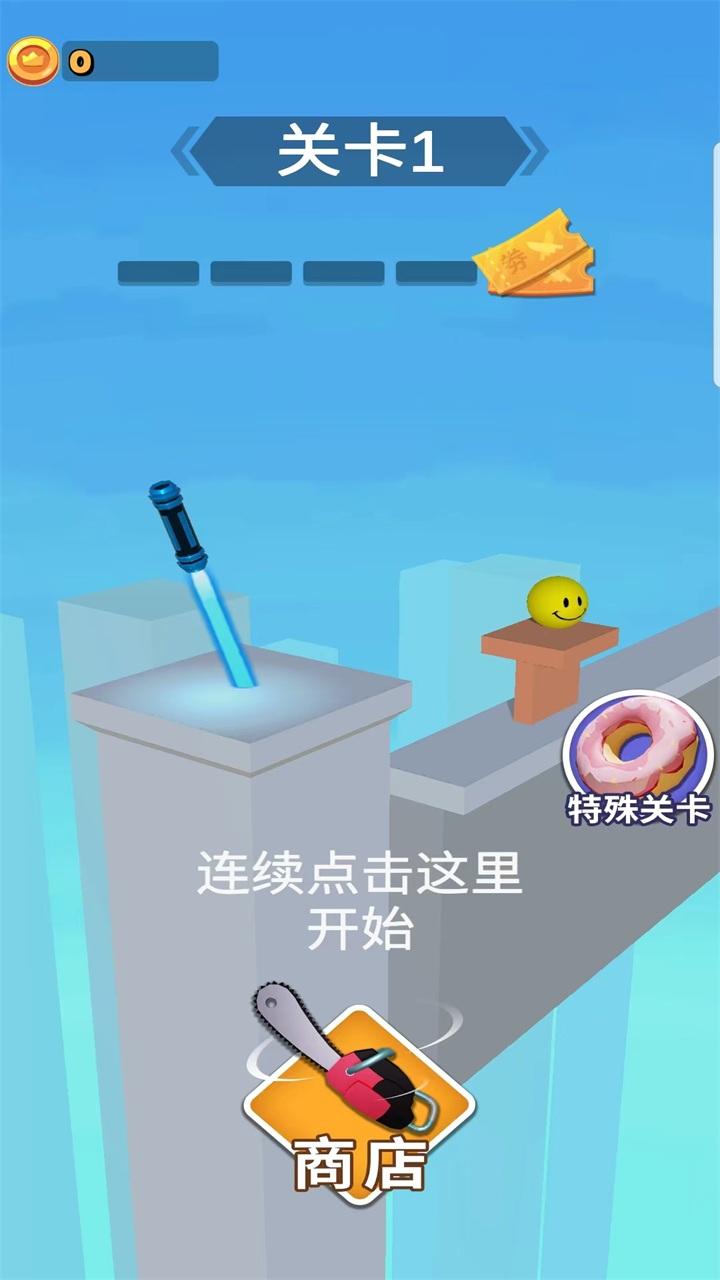Open the 商店 shop button
Viewport: 720px width, 1280px height.
pyautogui.click(x=358, y=1105)
